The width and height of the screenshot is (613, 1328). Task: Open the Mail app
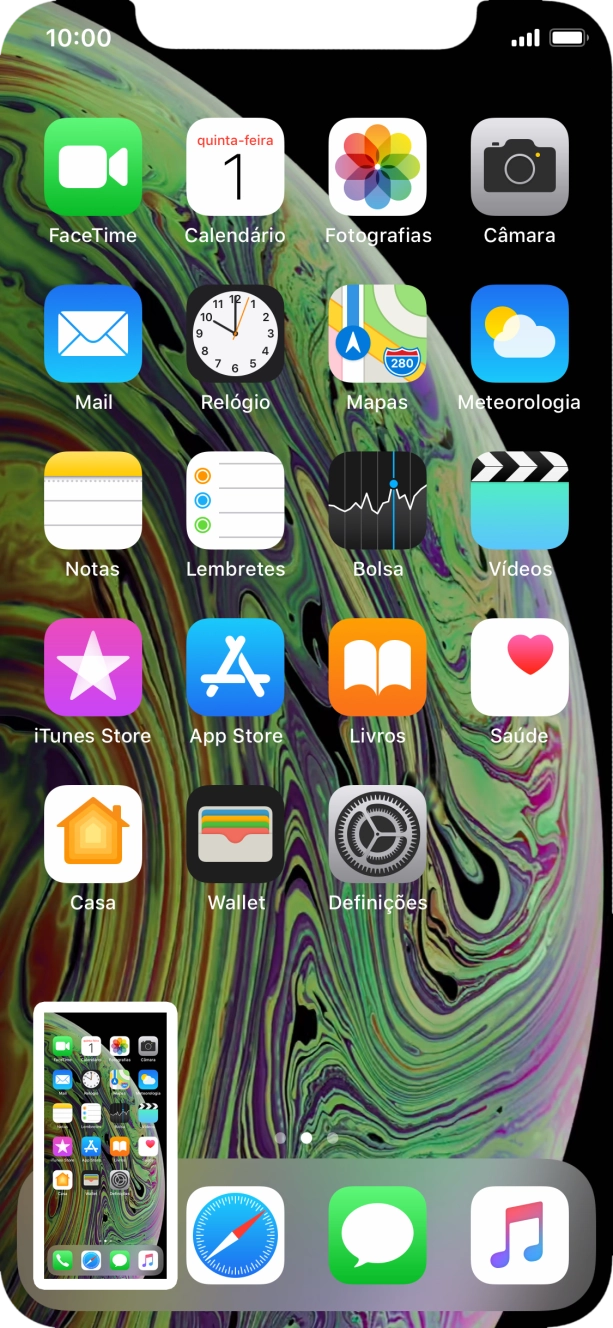click(93, 334)
